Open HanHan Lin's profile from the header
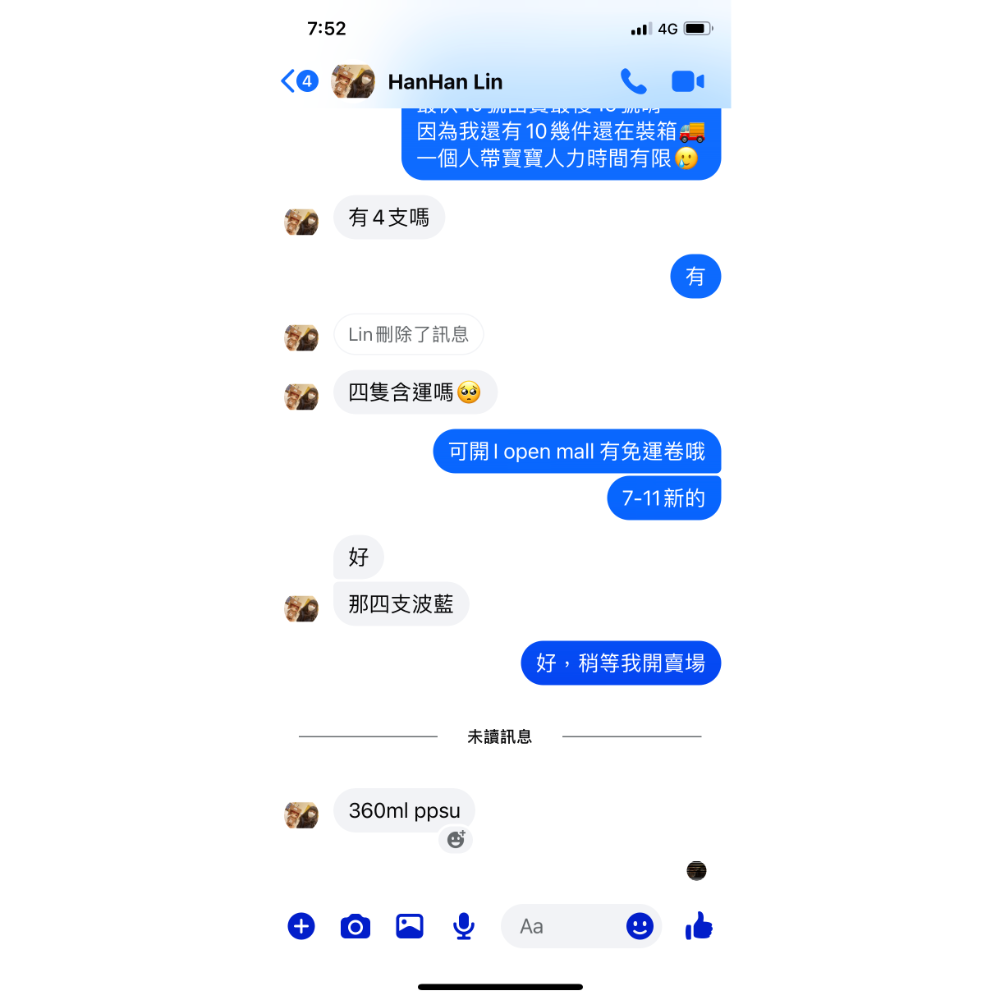Screen dimensions: 1000x1000 pos(444,82)
